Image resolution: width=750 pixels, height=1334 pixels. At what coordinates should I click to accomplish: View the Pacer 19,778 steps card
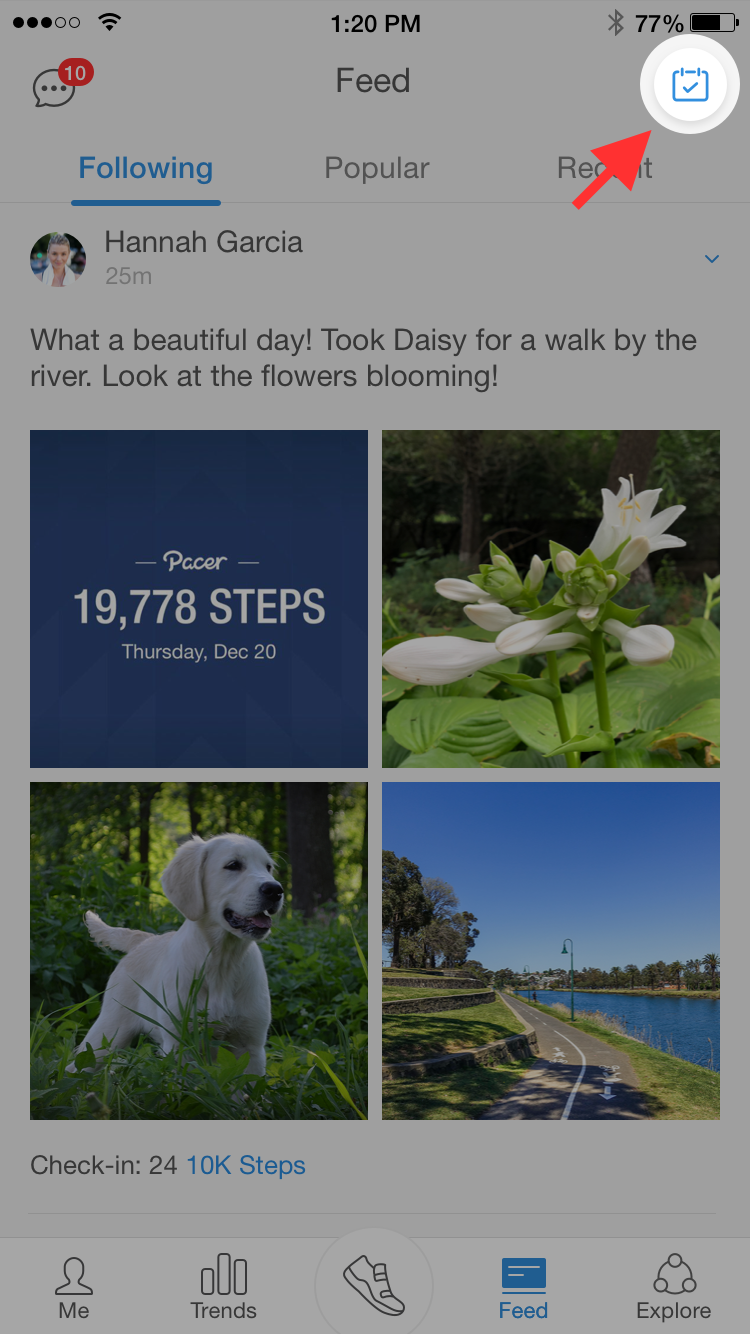[198, 598]
